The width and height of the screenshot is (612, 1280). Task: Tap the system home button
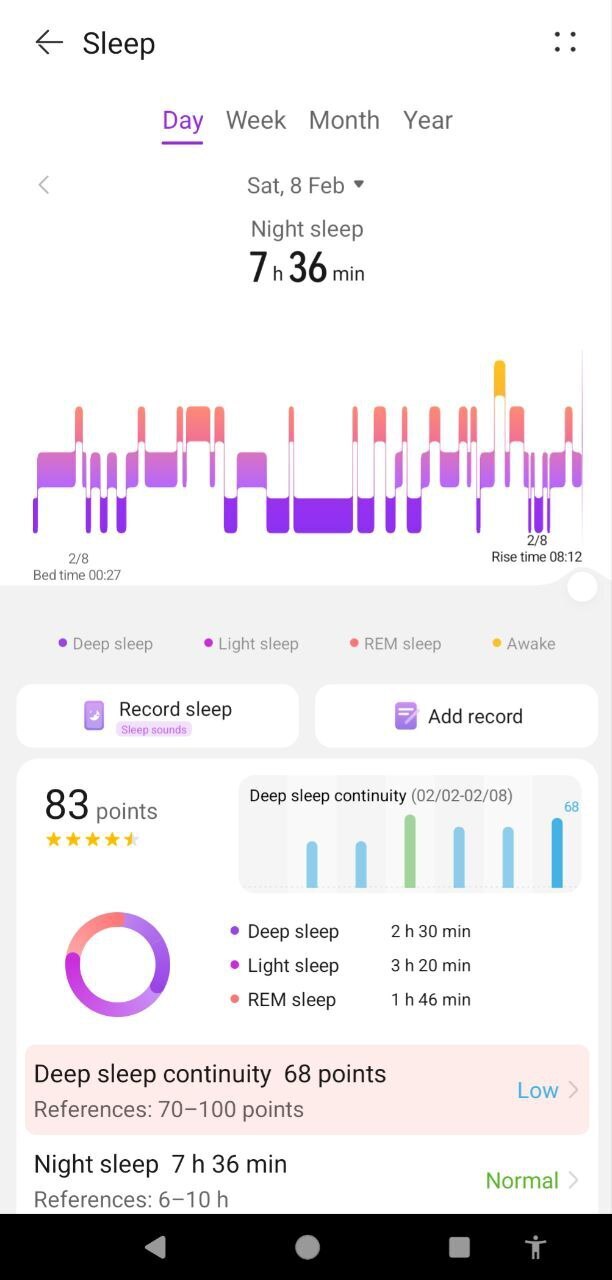(308, 1247)
